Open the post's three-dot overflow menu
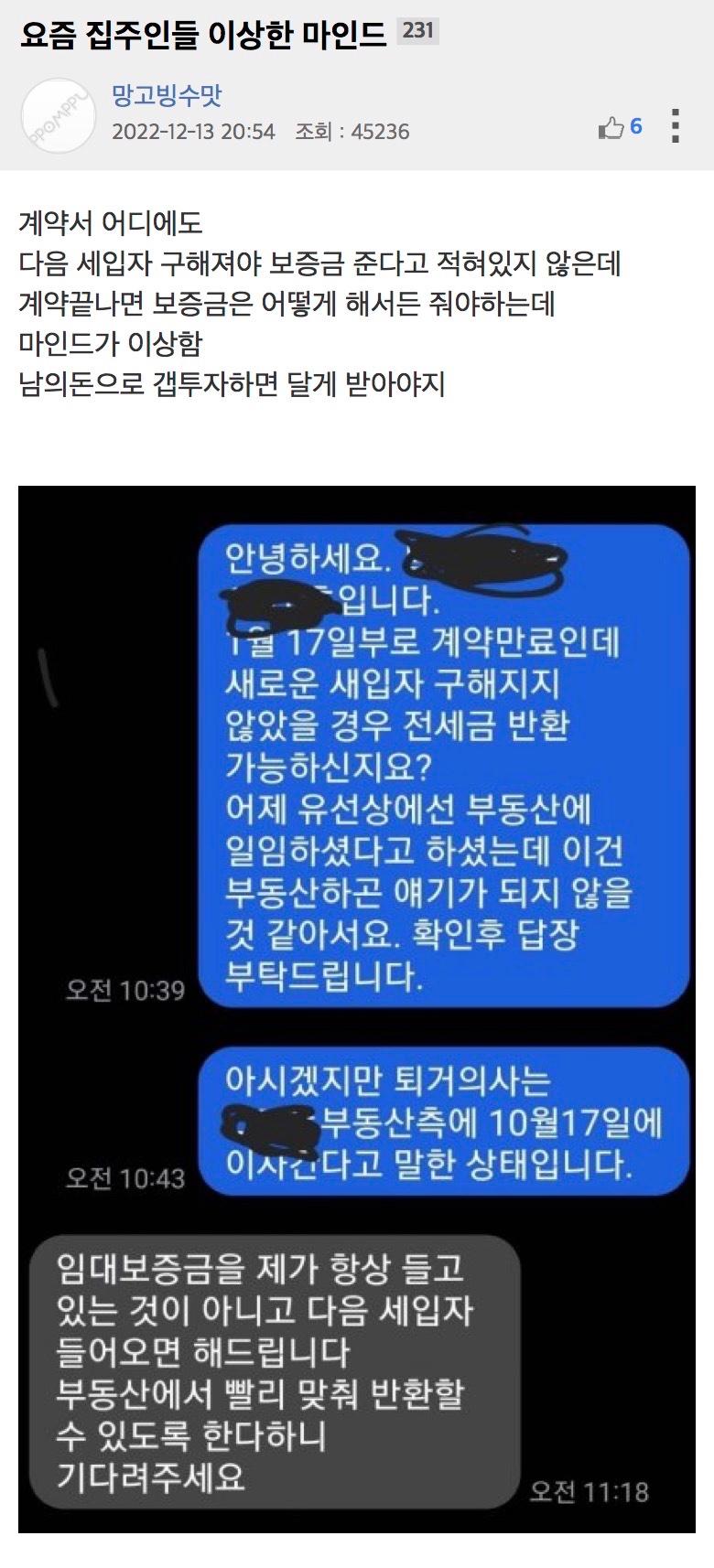The height and width of the screenshot is (1568, 714). (x=675, y=126)
